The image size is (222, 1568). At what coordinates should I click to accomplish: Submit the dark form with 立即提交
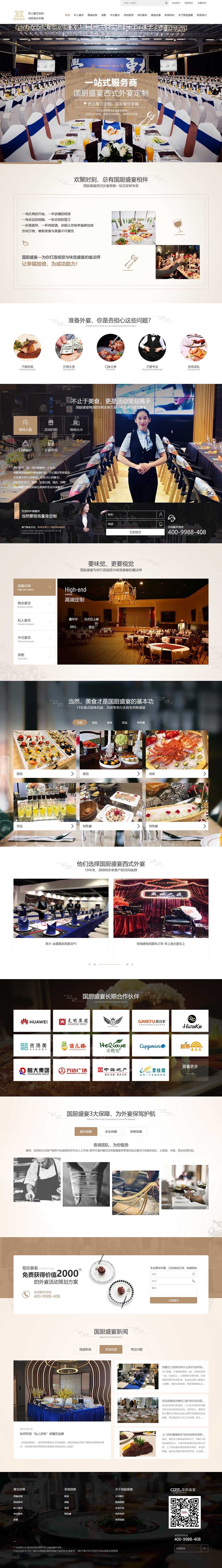(x=135, y=532)
